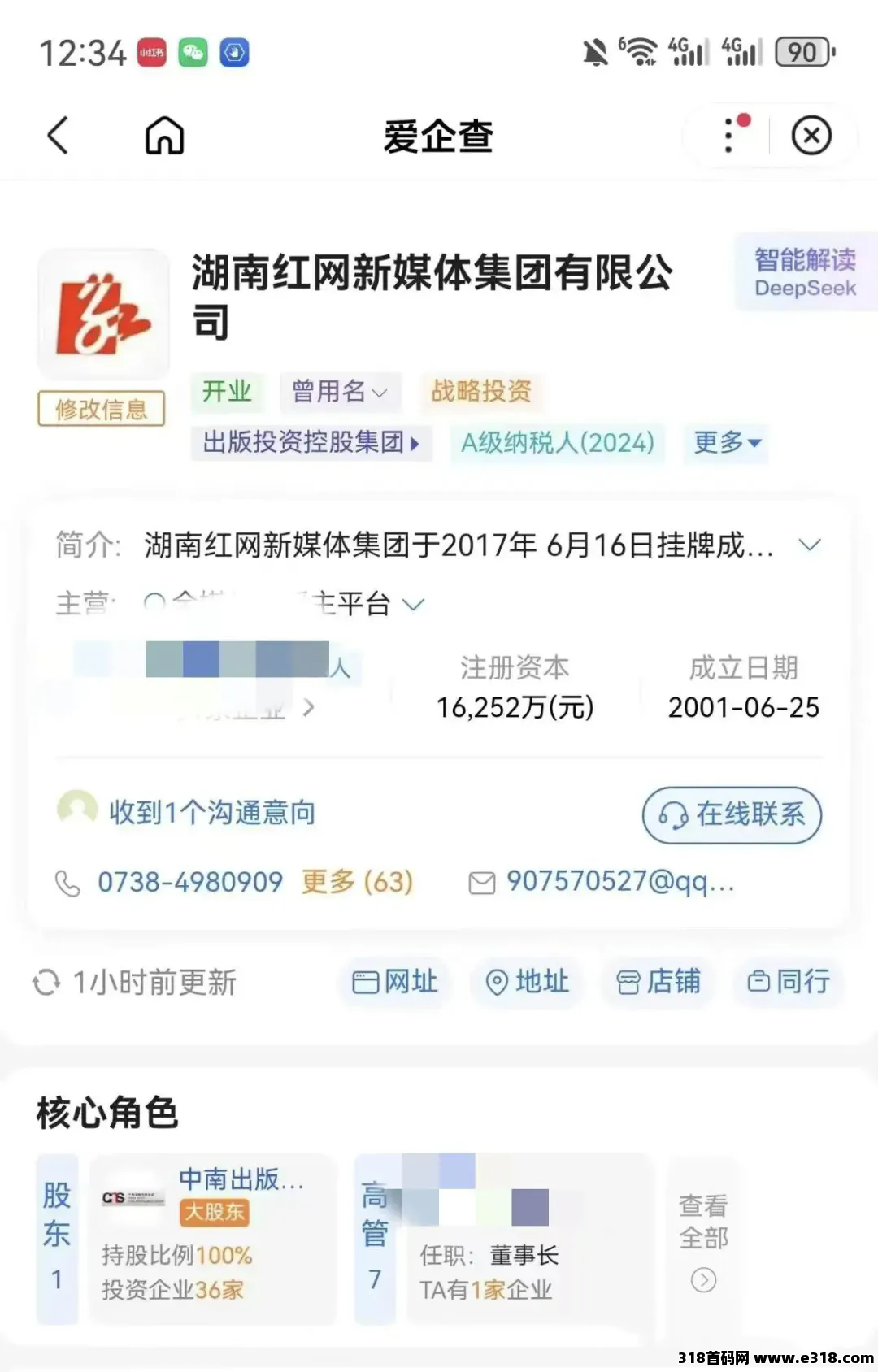Close the mini program with the X
The height and width of the screenshot is (1372, 878).
811,135
